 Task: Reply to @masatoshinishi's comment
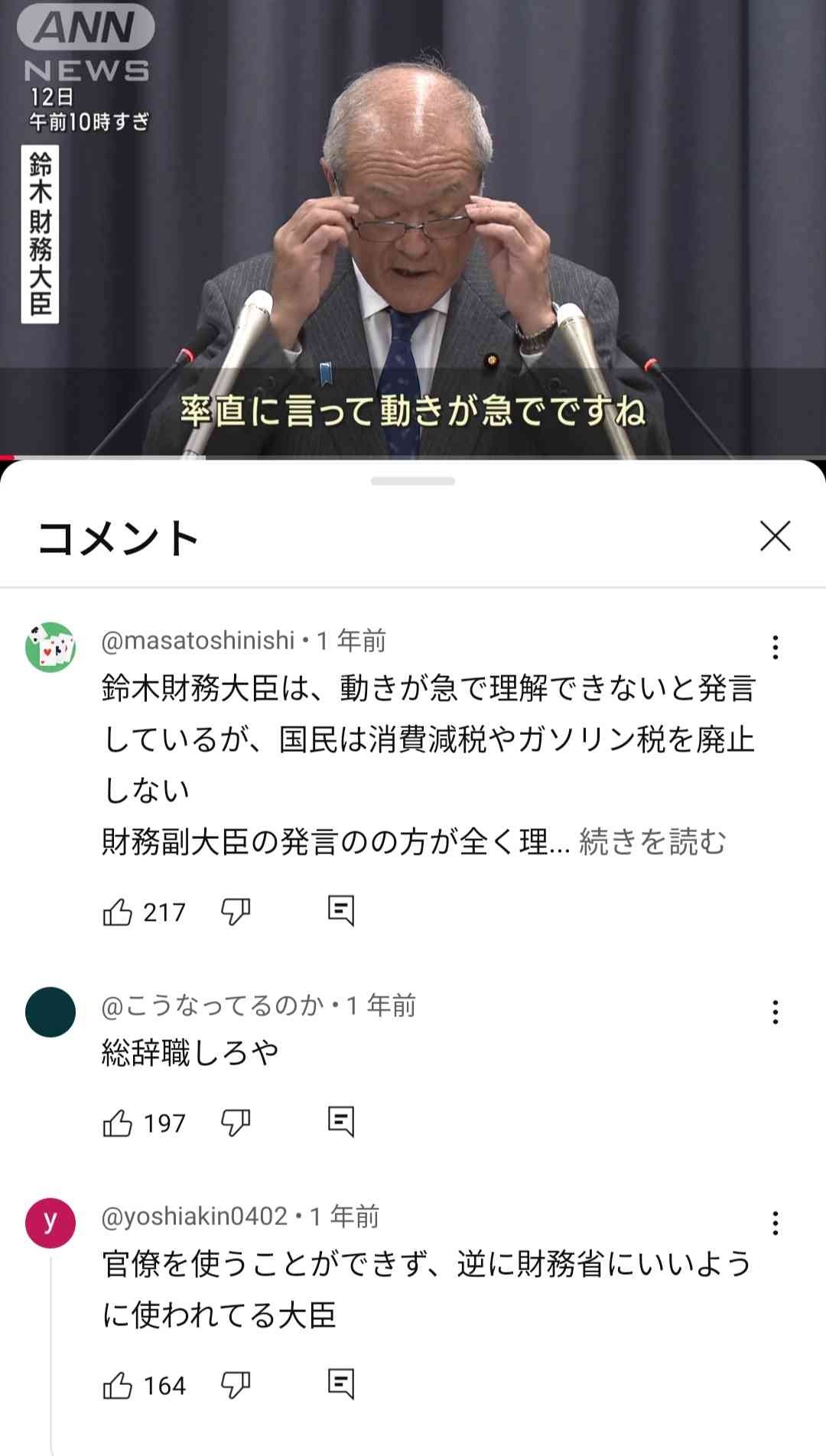[340, 911]
